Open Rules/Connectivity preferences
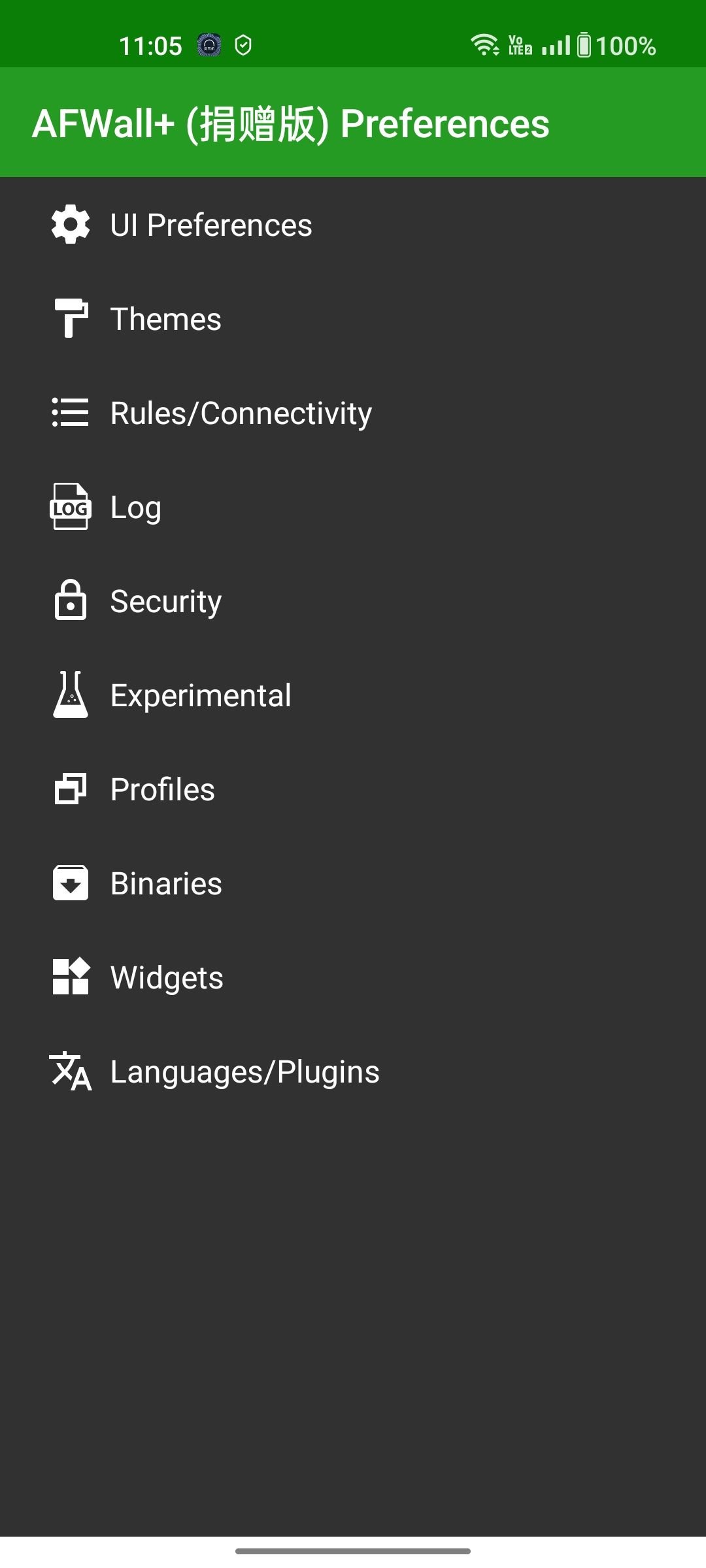The height and width of the screenshot is (1568, 706). (x=241, y=413)
